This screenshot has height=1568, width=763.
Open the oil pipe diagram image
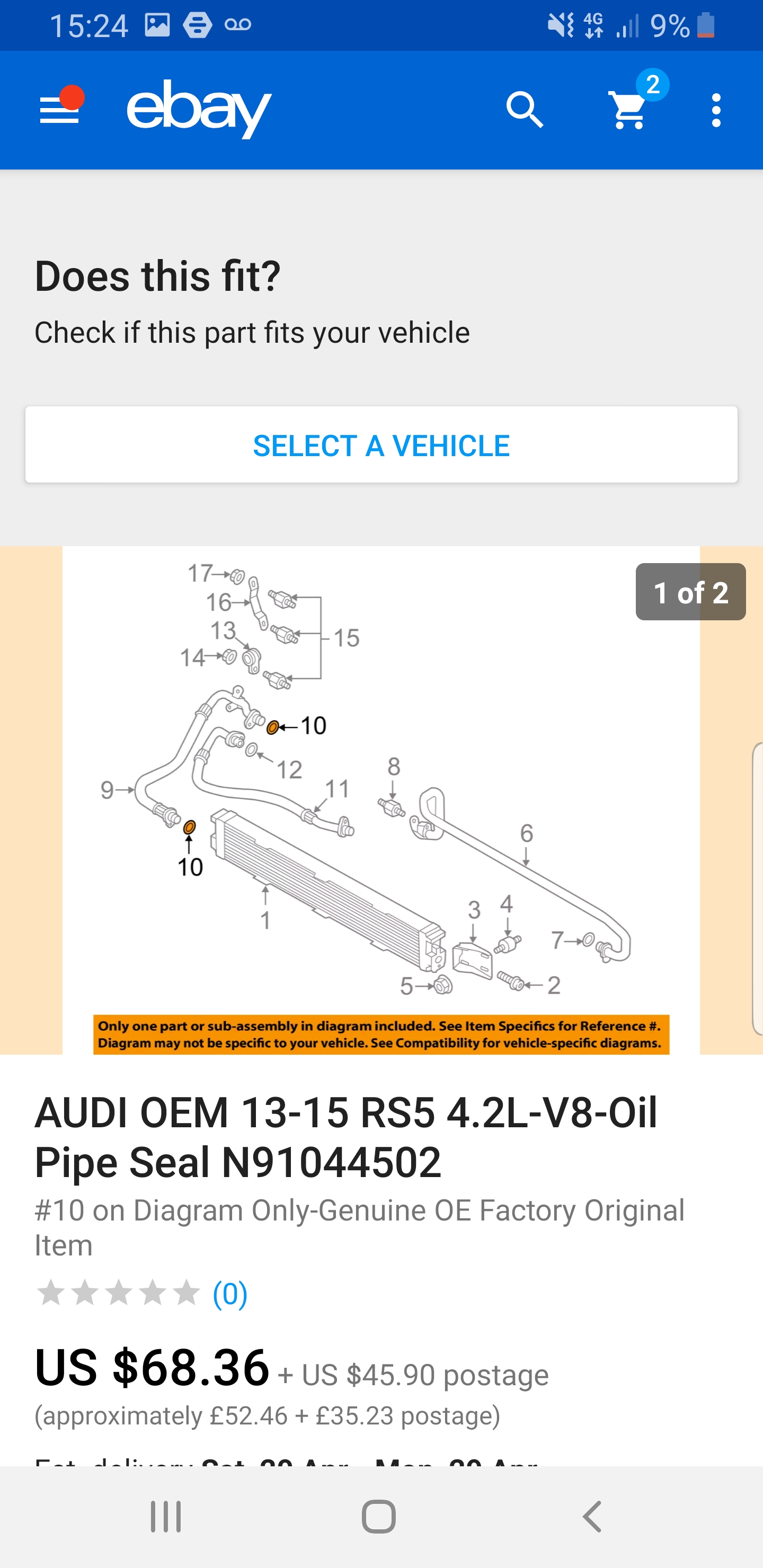(x=381, y=800)
